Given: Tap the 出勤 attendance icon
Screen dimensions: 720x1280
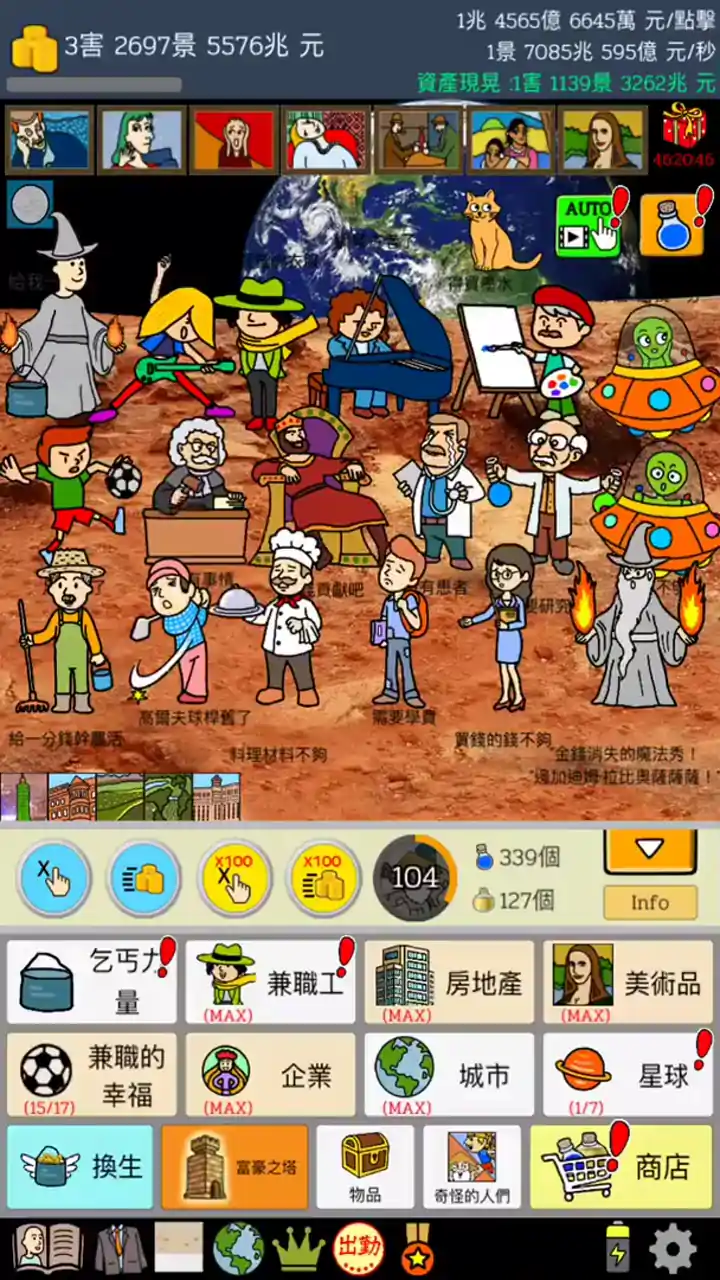Looking at the screenshot, I should pyautogui.click(x=358, y=1249).
